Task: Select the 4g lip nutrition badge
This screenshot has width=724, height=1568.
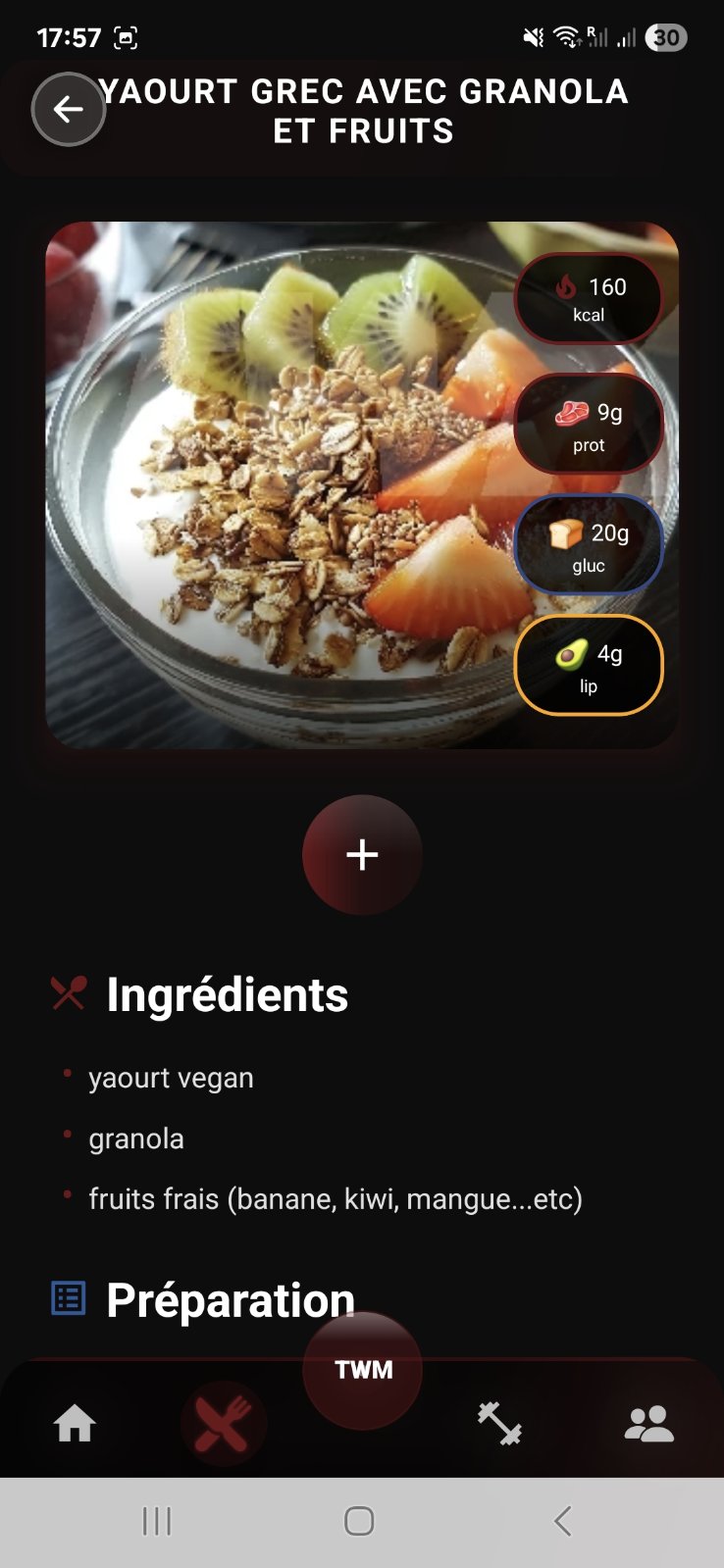Action: click(x=589, y=666)
